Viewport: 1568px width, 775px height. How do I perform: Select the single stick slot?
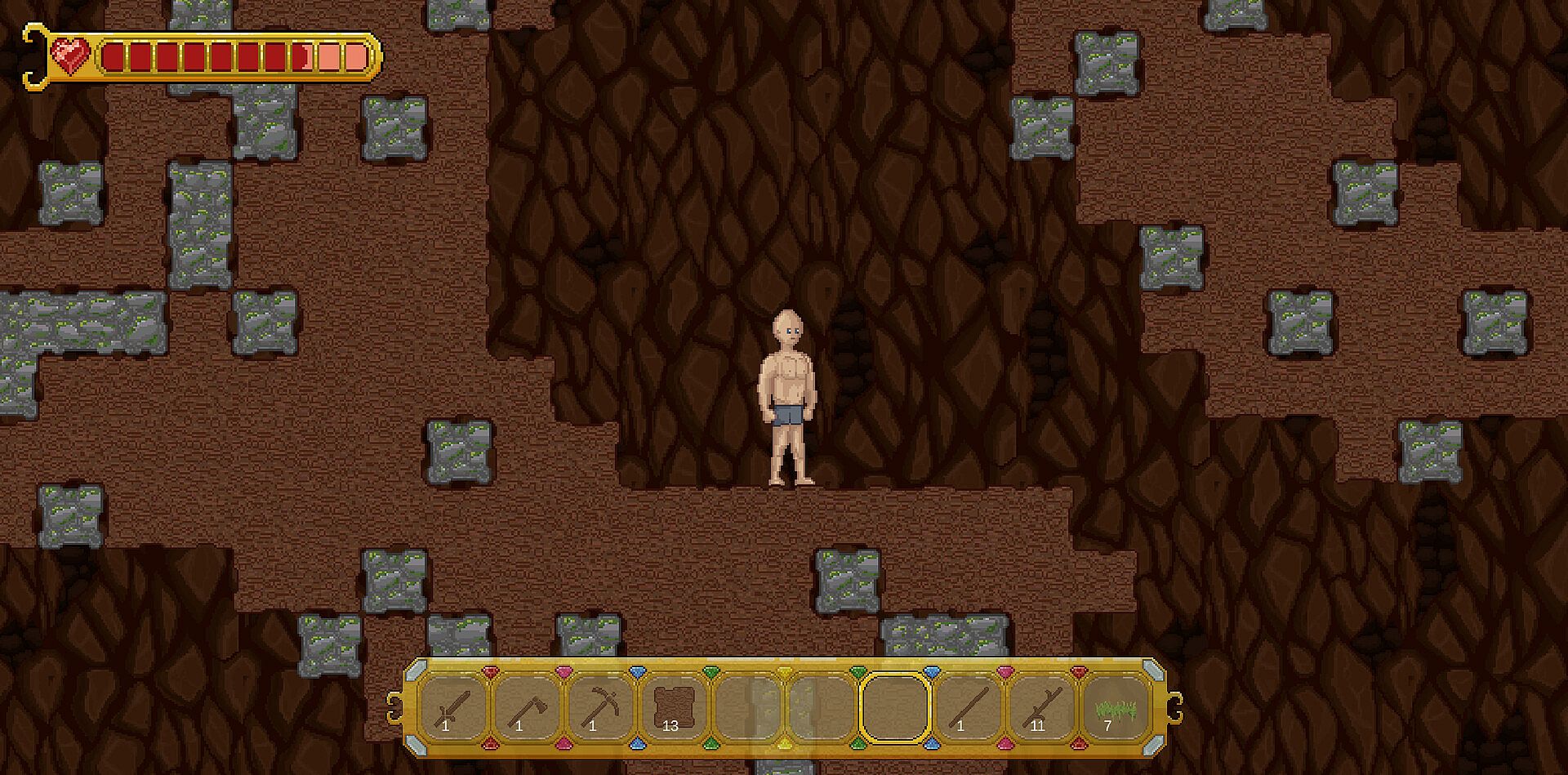(x=969, y=707)
